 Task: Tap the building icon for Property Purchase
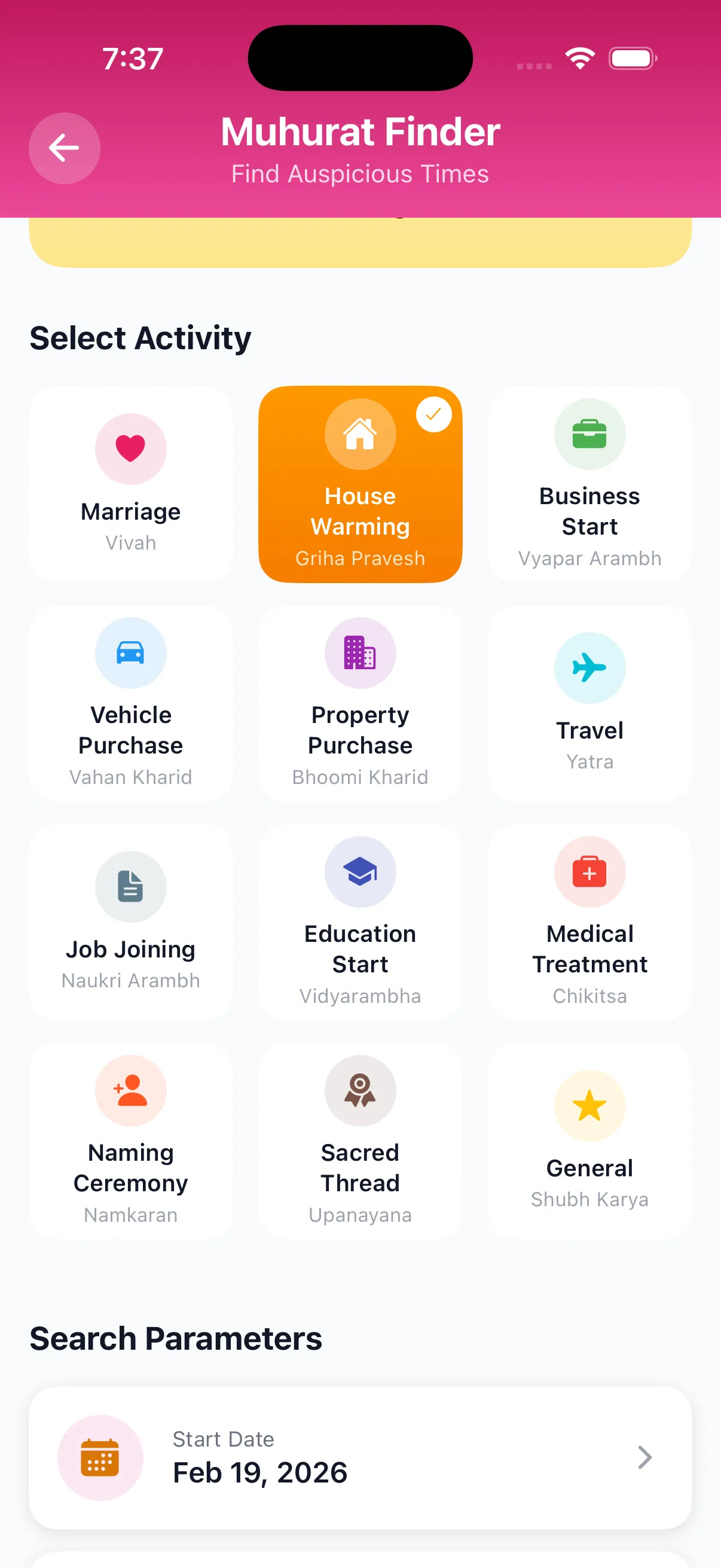click(360, 652)
